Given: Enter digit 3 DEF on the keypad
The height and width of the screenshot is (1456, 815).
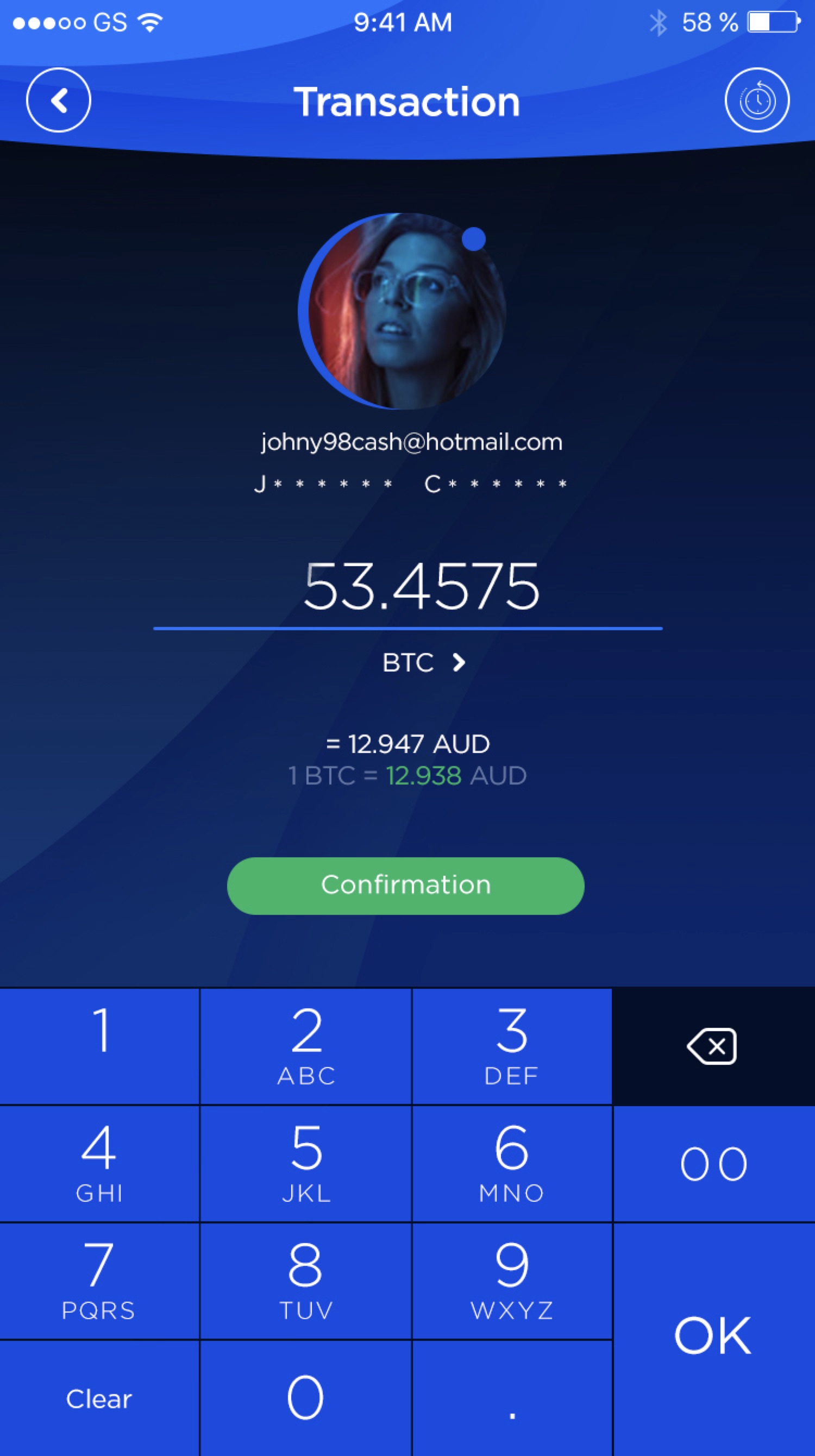Looking at the screenshot, I should click(511, 1046).
